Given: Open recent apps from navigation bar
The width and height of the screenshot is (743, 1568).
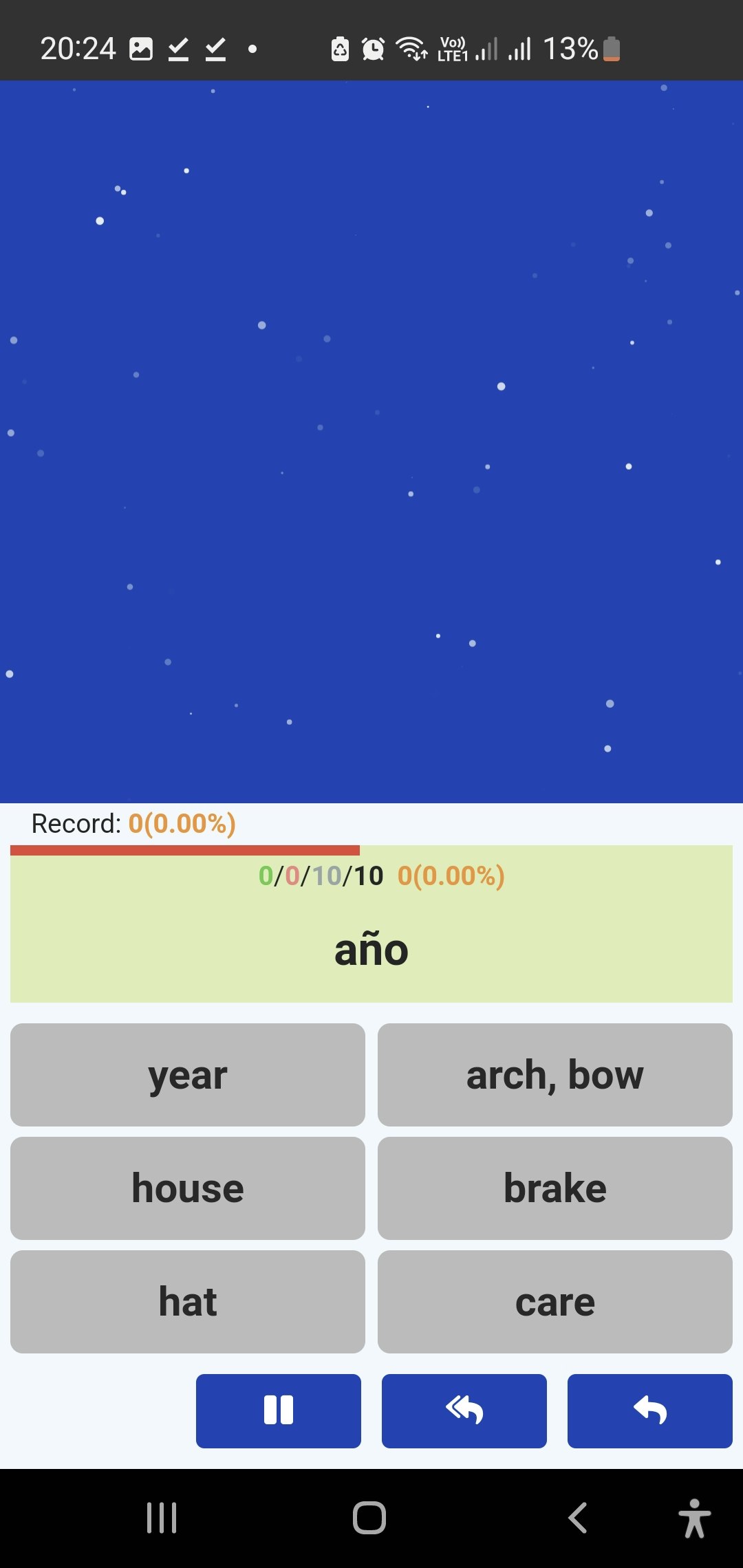Looking at the screenshot, I should coord(162,1518).
